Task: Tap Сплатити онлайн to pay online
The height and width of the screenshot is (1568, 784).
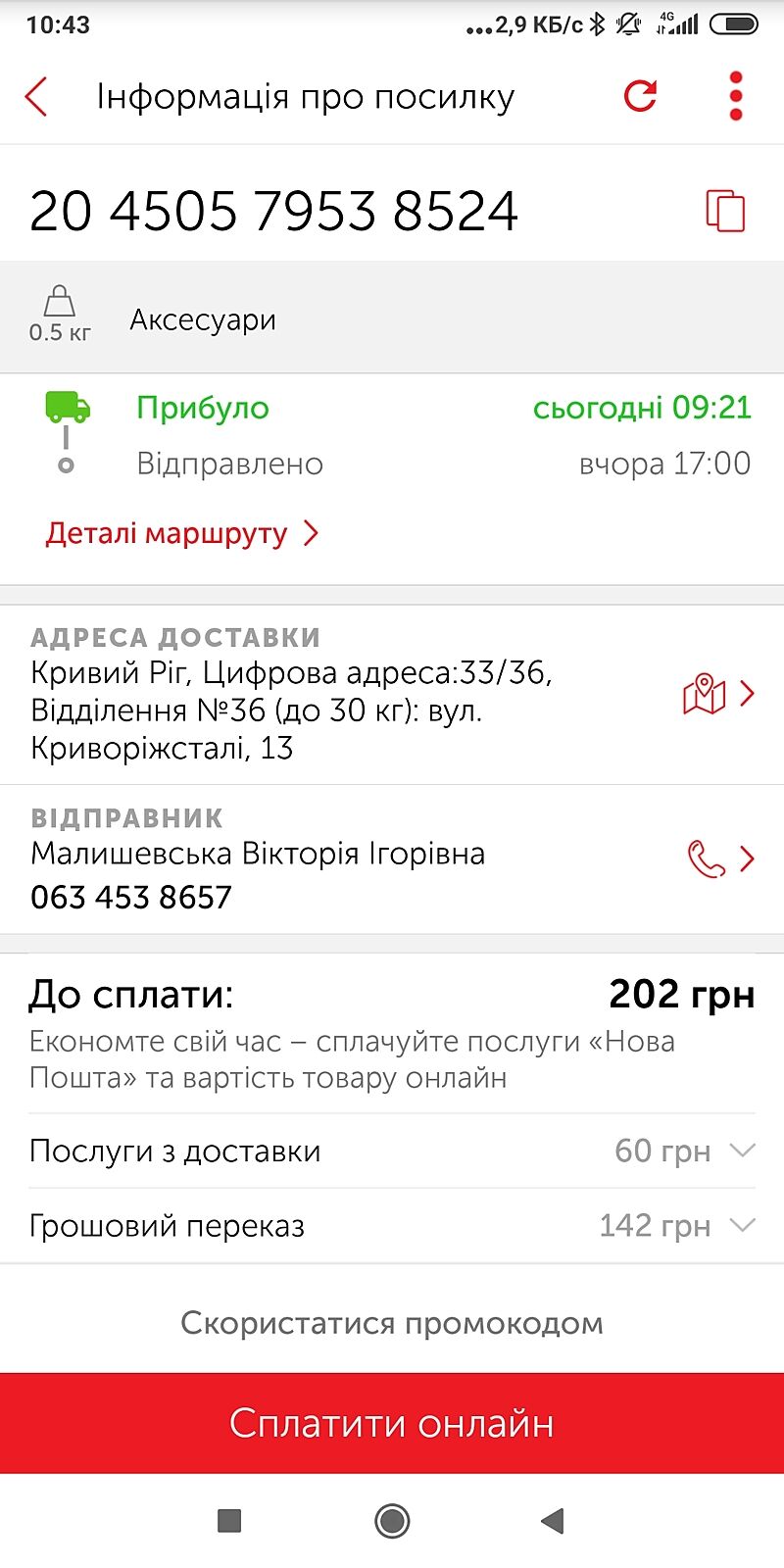Action: tap(392, 1423)
